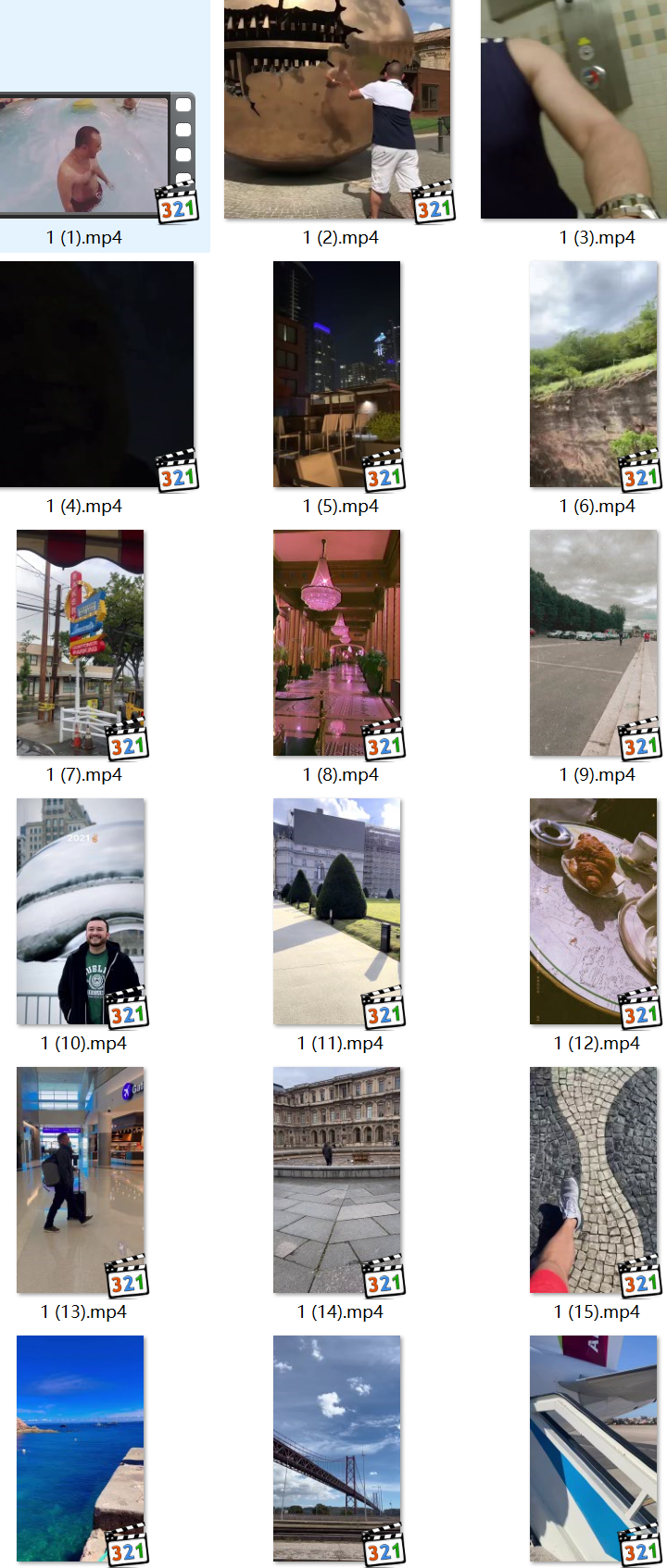Tap the 1 (15).mp4 video
Image resolution: width=667 pixels, height=1568 pixels.
(x=593, y=1180)
